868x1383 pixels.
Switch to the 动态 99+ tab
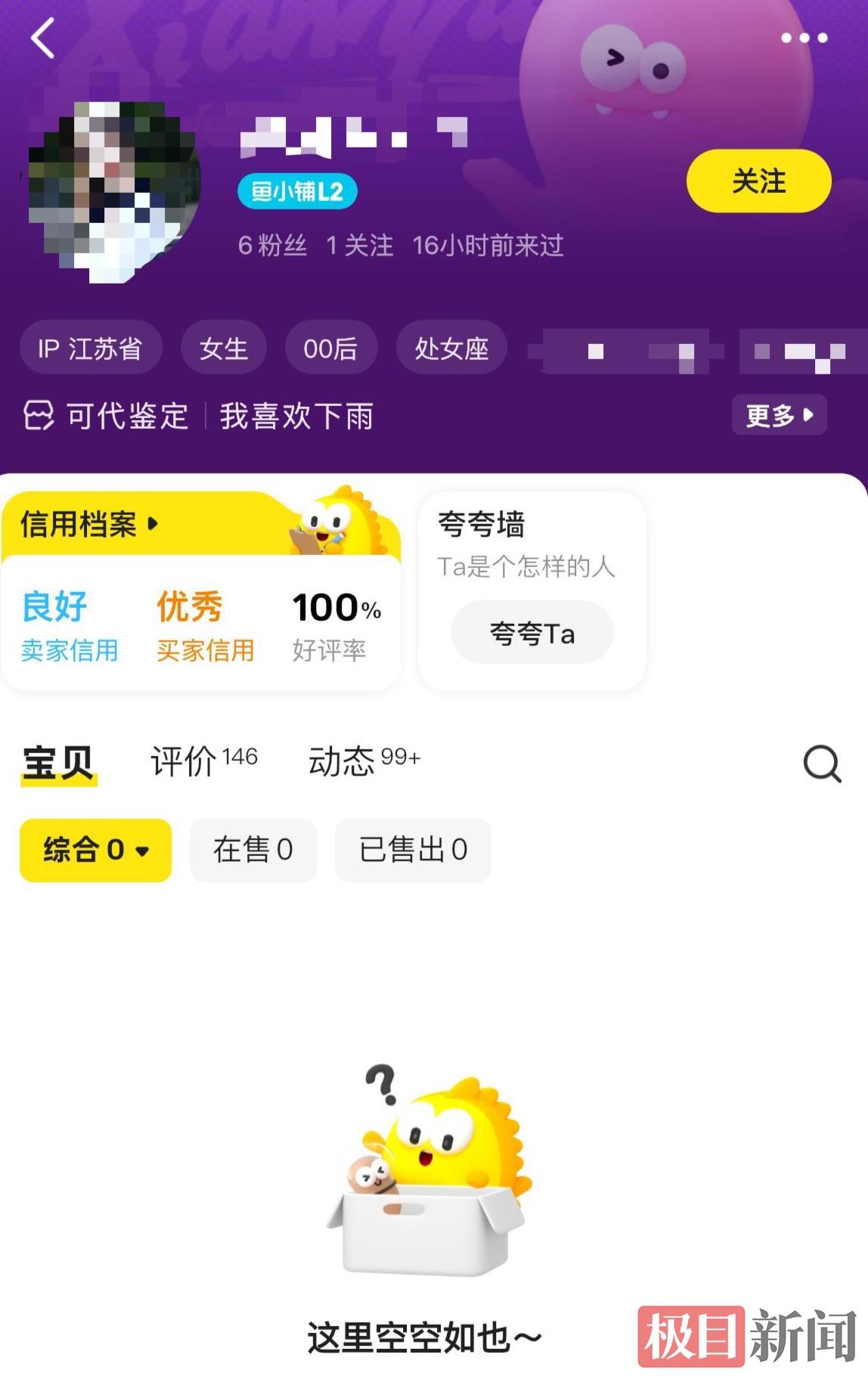point(363,761)
